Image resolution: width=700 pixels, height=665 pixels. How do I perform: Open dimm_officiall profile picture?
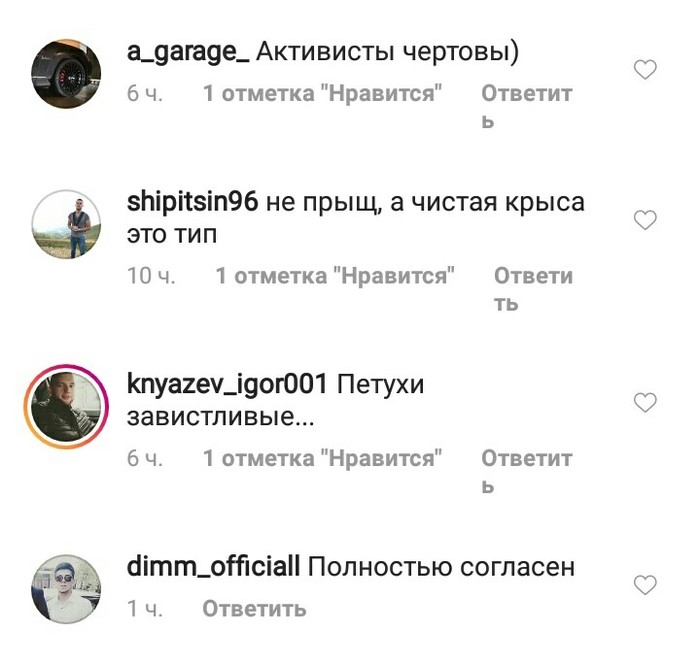(67, 588)
